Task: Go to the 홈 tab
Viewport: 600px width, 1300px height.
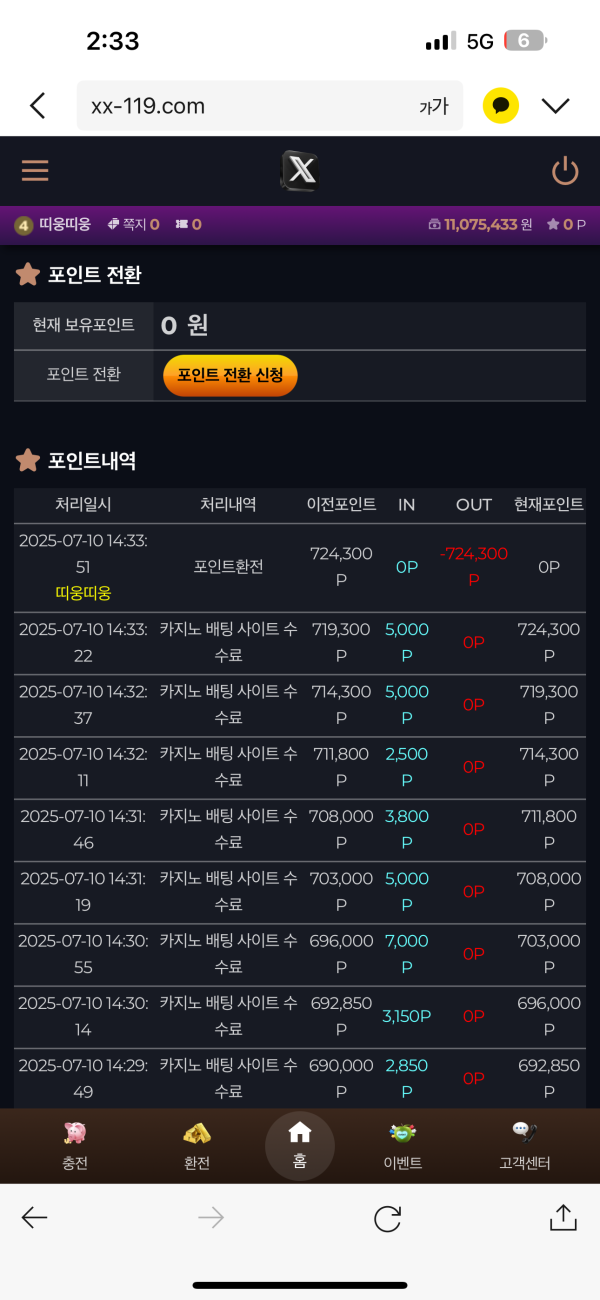Action: point(300,1146)
